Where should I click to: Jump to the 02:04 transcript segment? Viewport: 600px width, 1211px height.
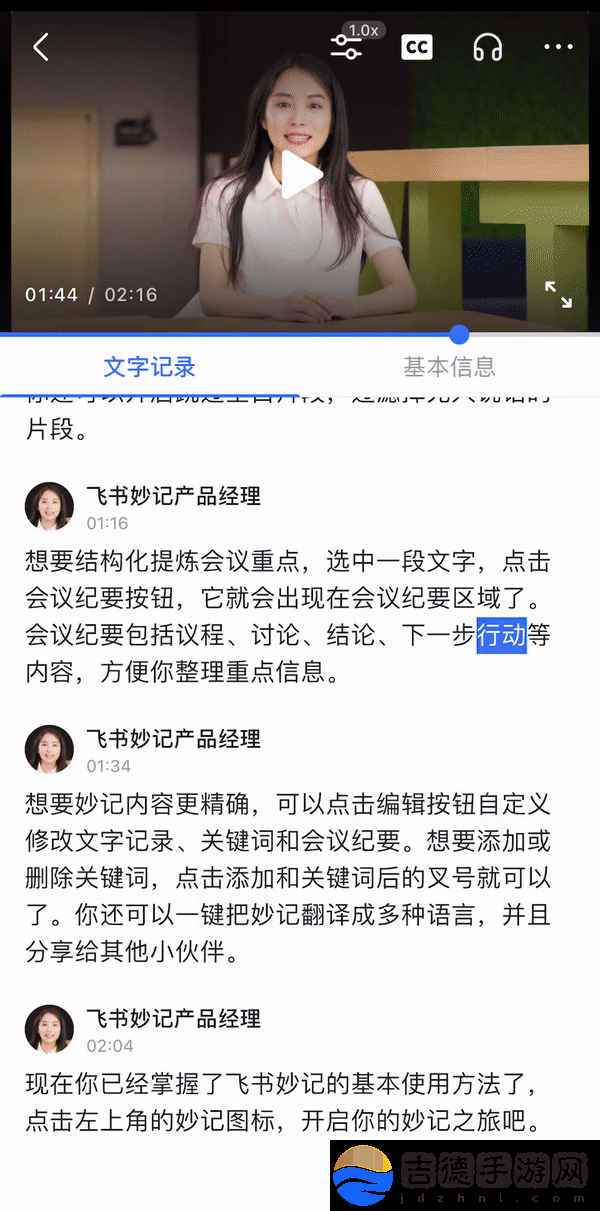click(x=109, y=1045)
